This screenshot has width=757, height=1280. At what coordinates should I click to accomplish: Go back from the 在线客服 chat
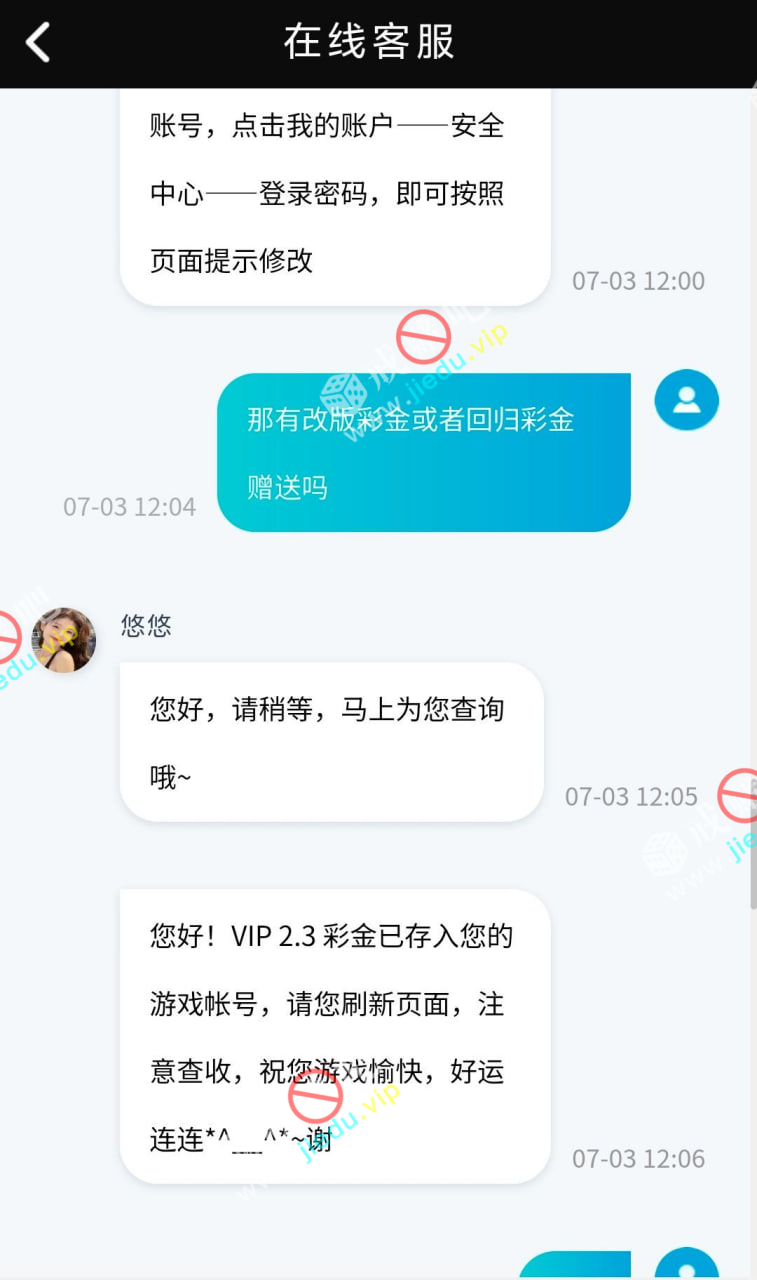pos(38,43)
